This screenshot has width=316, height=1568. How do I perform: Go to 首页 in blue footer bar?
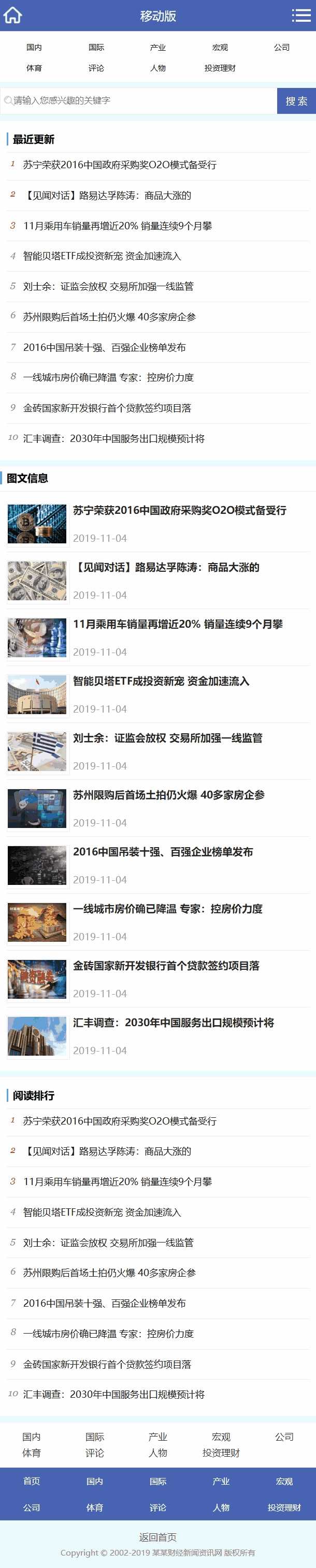click(32, 1481)
